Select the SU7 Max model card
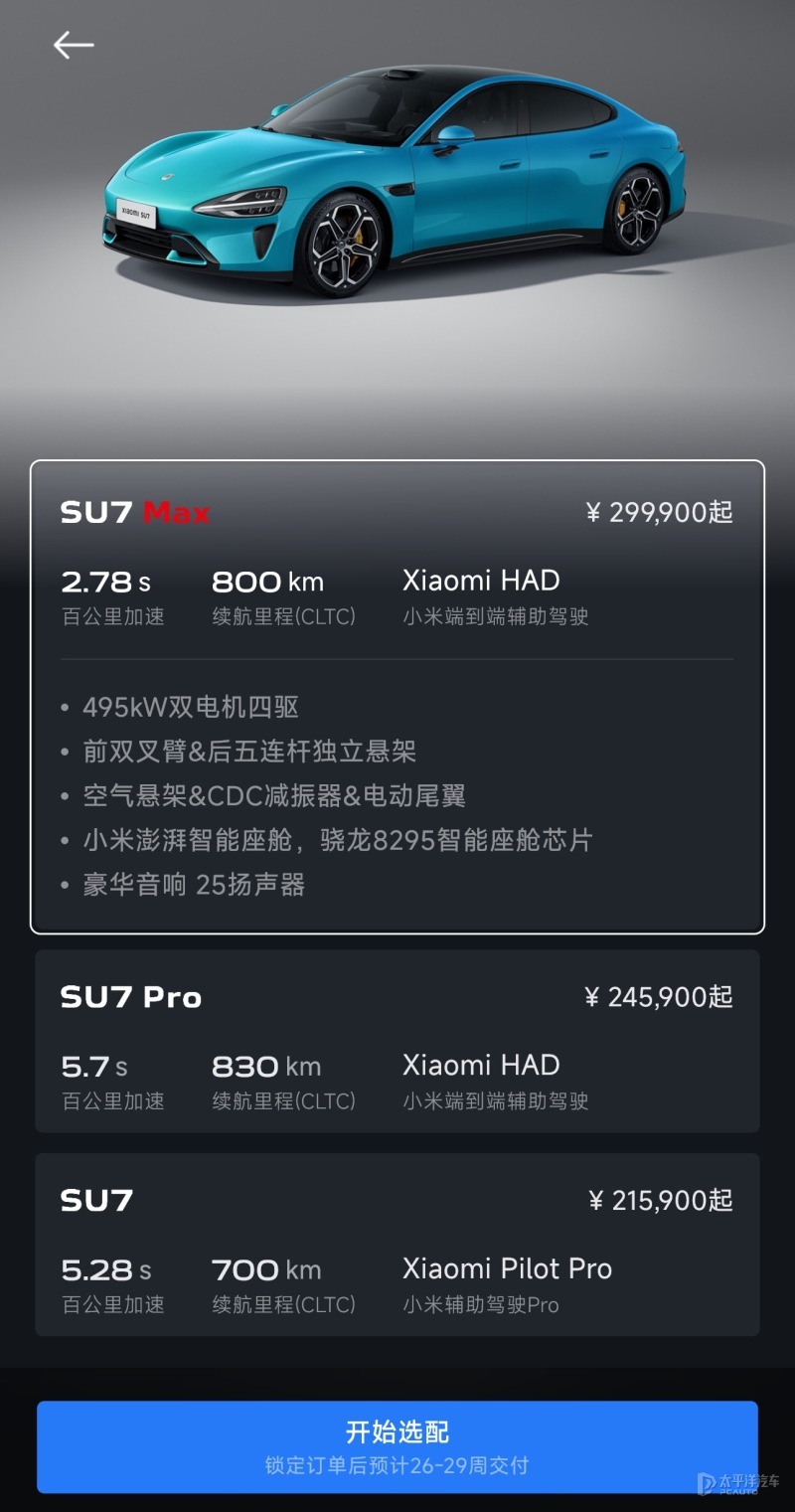 click(397, 696)
